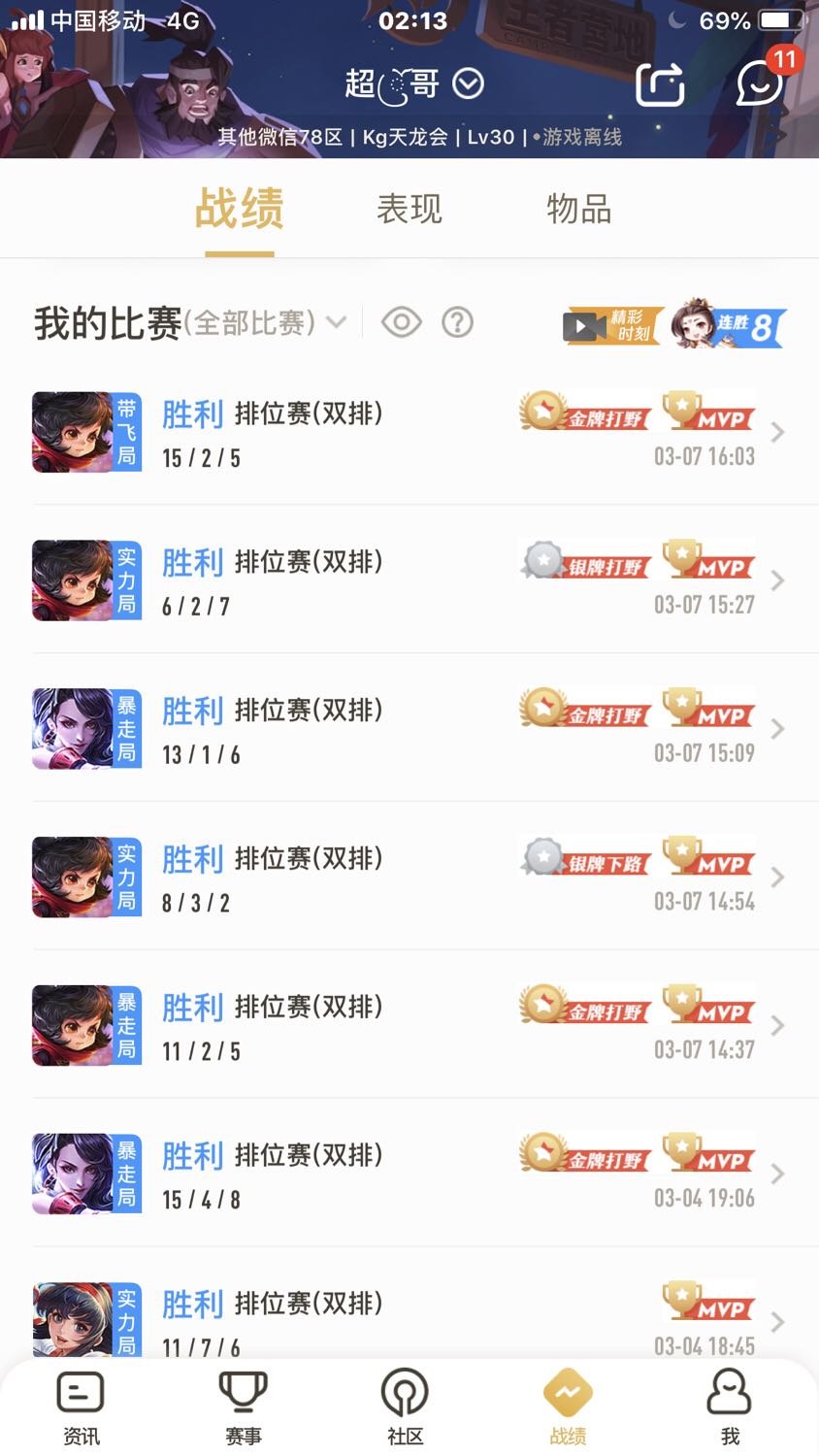
Task: Switch to the 表现 tab
Action: point(409,209)
